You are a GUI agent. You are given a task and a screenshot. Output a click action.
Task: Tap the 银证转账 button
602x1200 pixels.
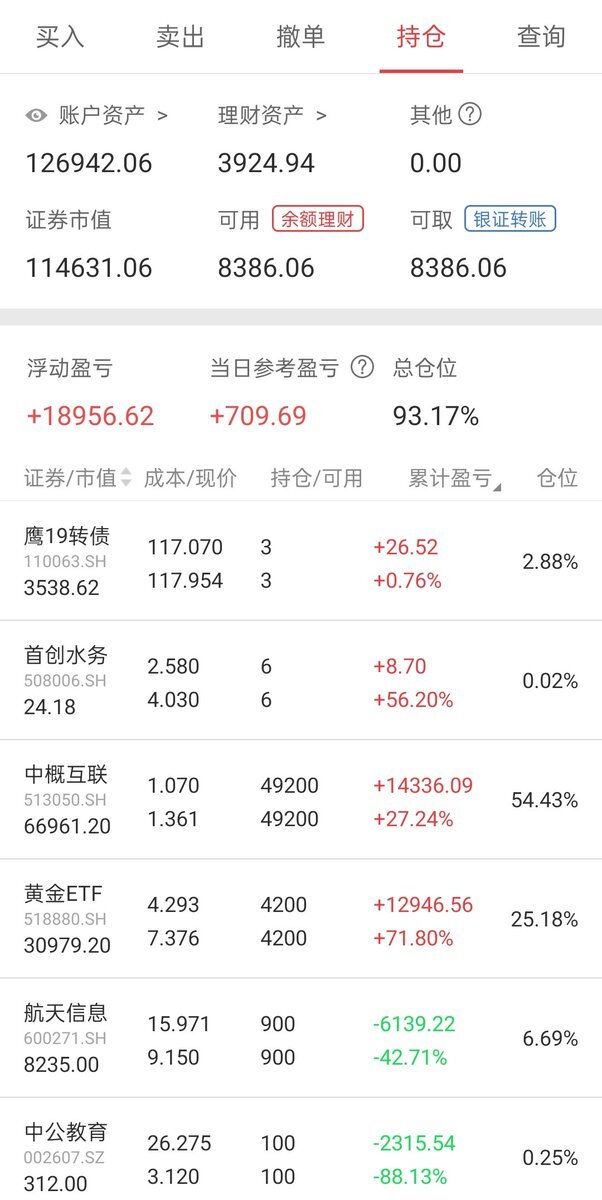pyautogui.click(x=510, y=219)
